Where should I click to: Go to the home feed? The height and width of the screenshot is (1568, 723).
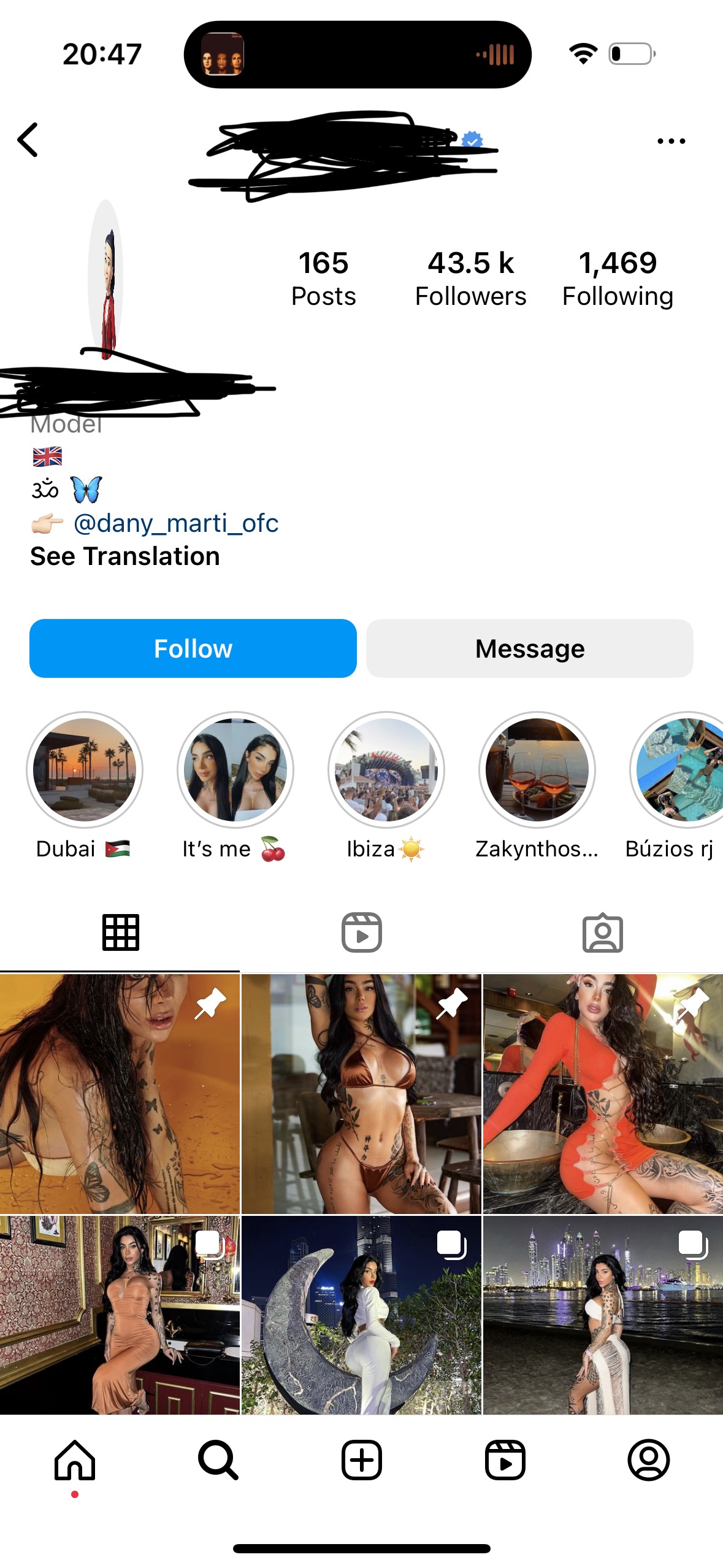(x=75, y=1460)
